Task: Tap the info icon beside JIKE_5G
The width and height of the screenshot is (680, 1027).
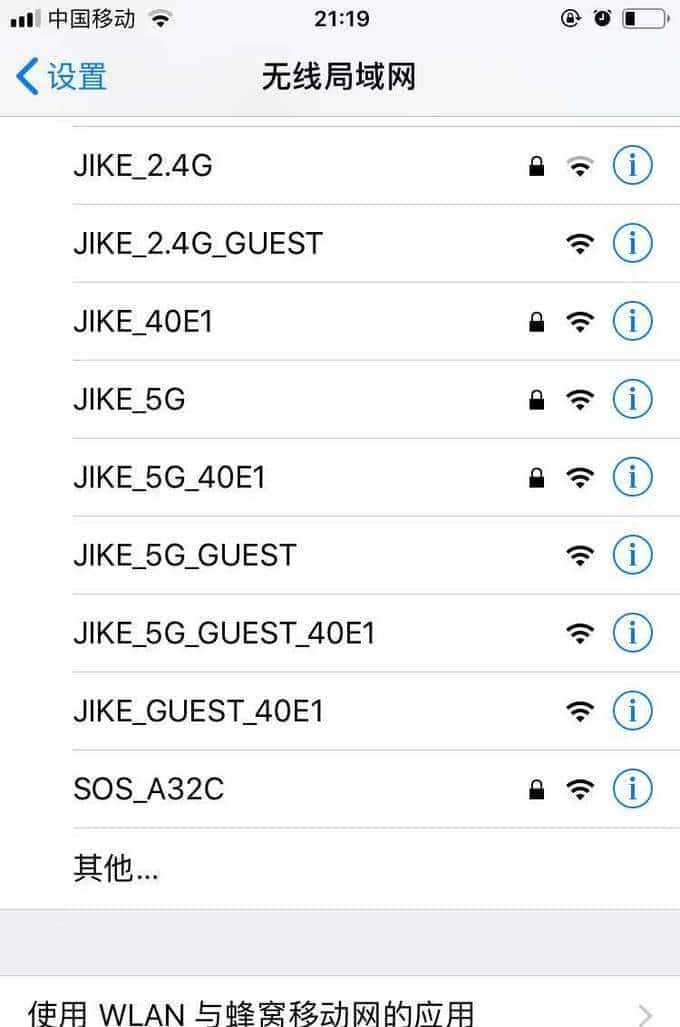Action: (x=632, y=399)
